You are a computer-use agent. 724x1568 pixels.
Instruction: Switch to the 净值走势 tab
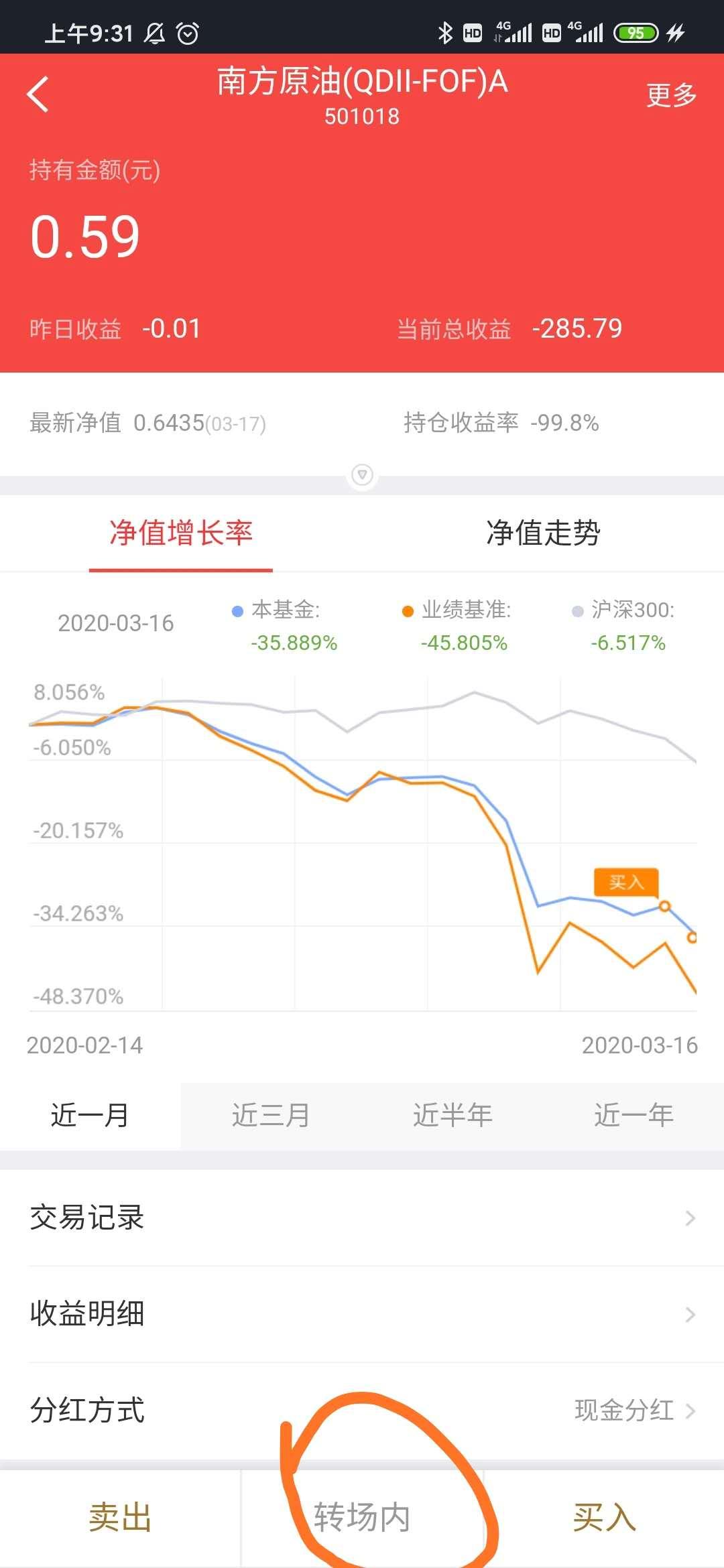[x=543, y=533]
